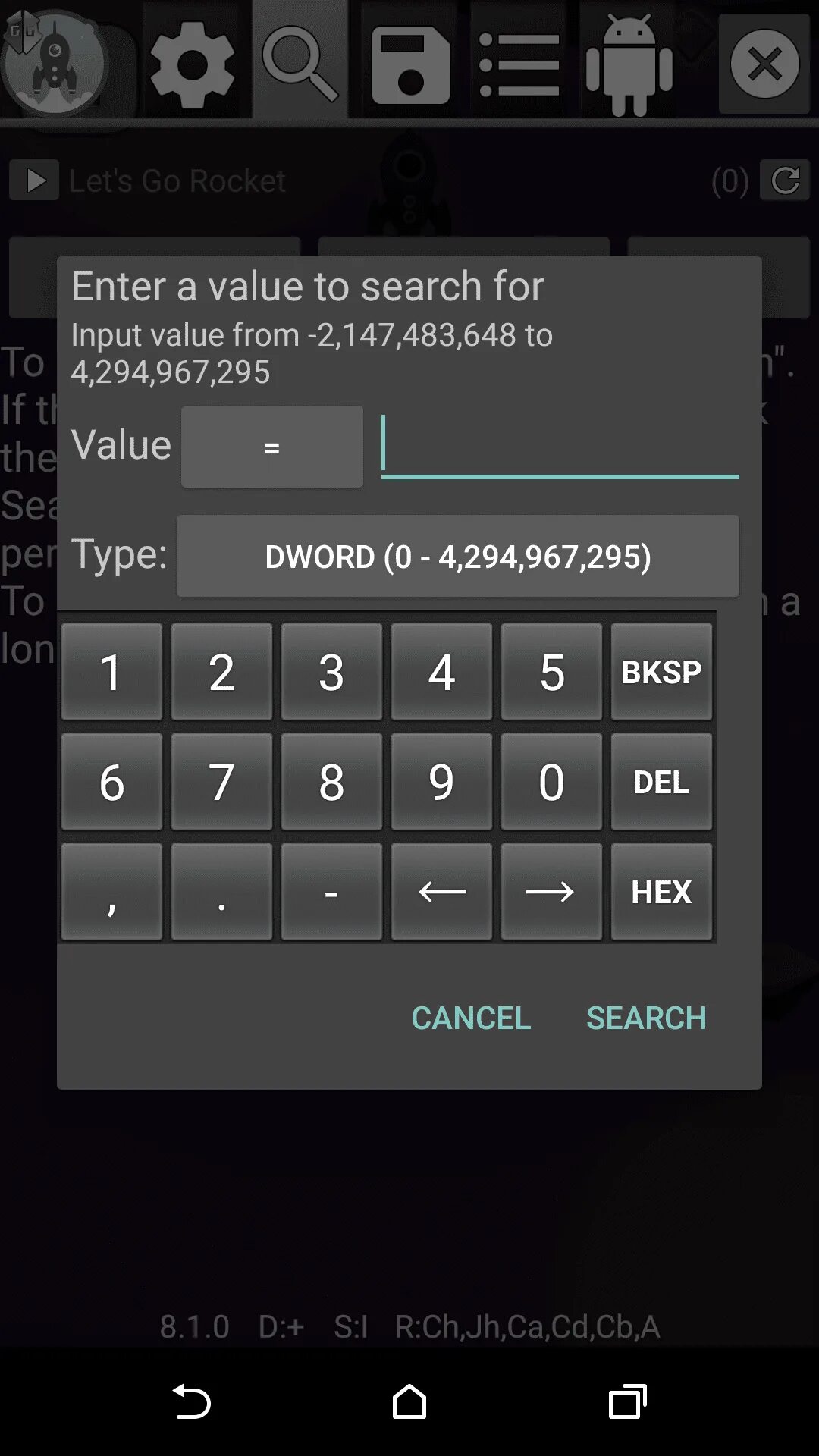Focus the value input field

tap(560, 446)
